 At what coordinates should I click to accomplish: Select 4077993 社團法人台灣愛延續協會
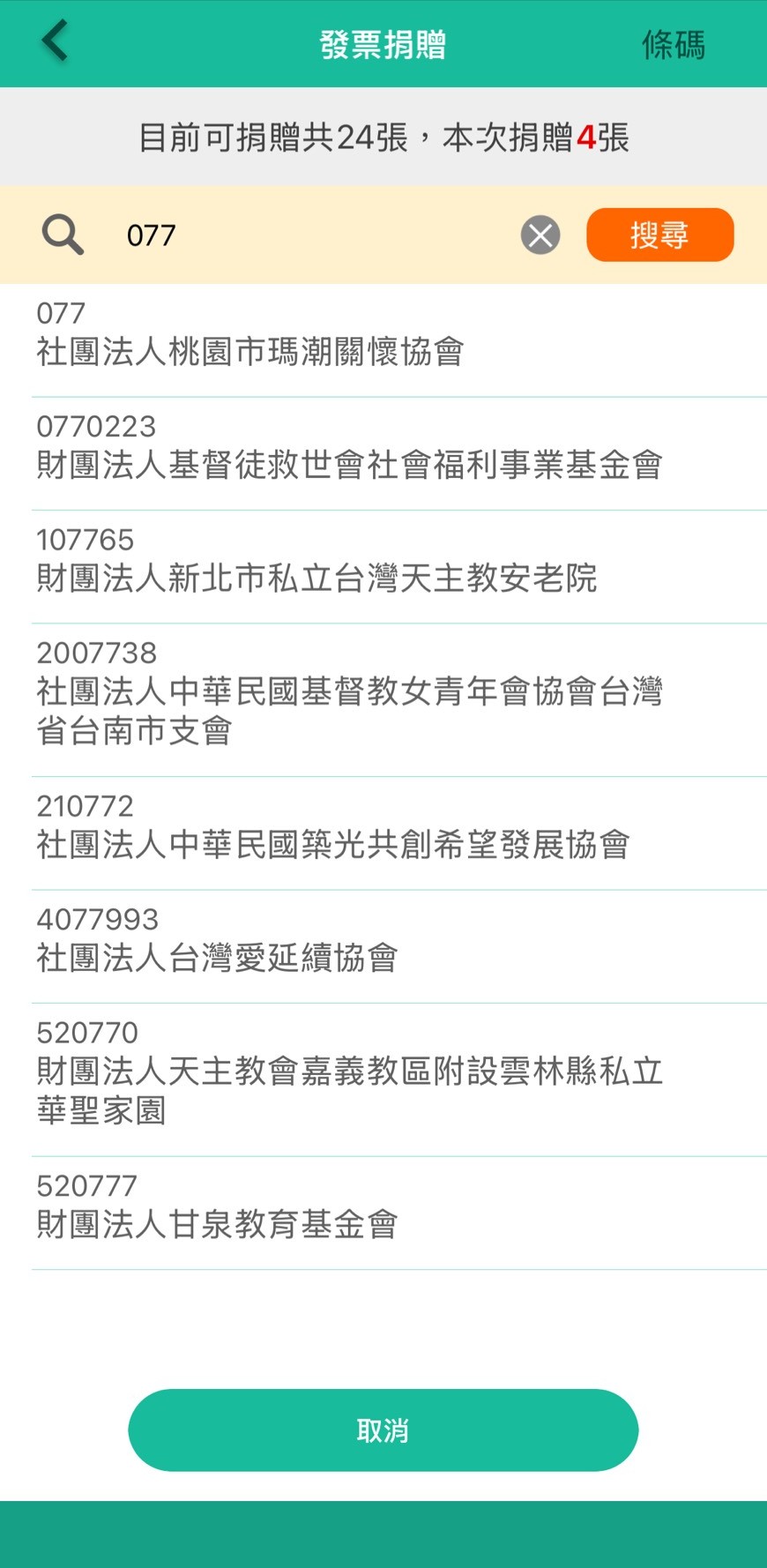coord(383,945)
